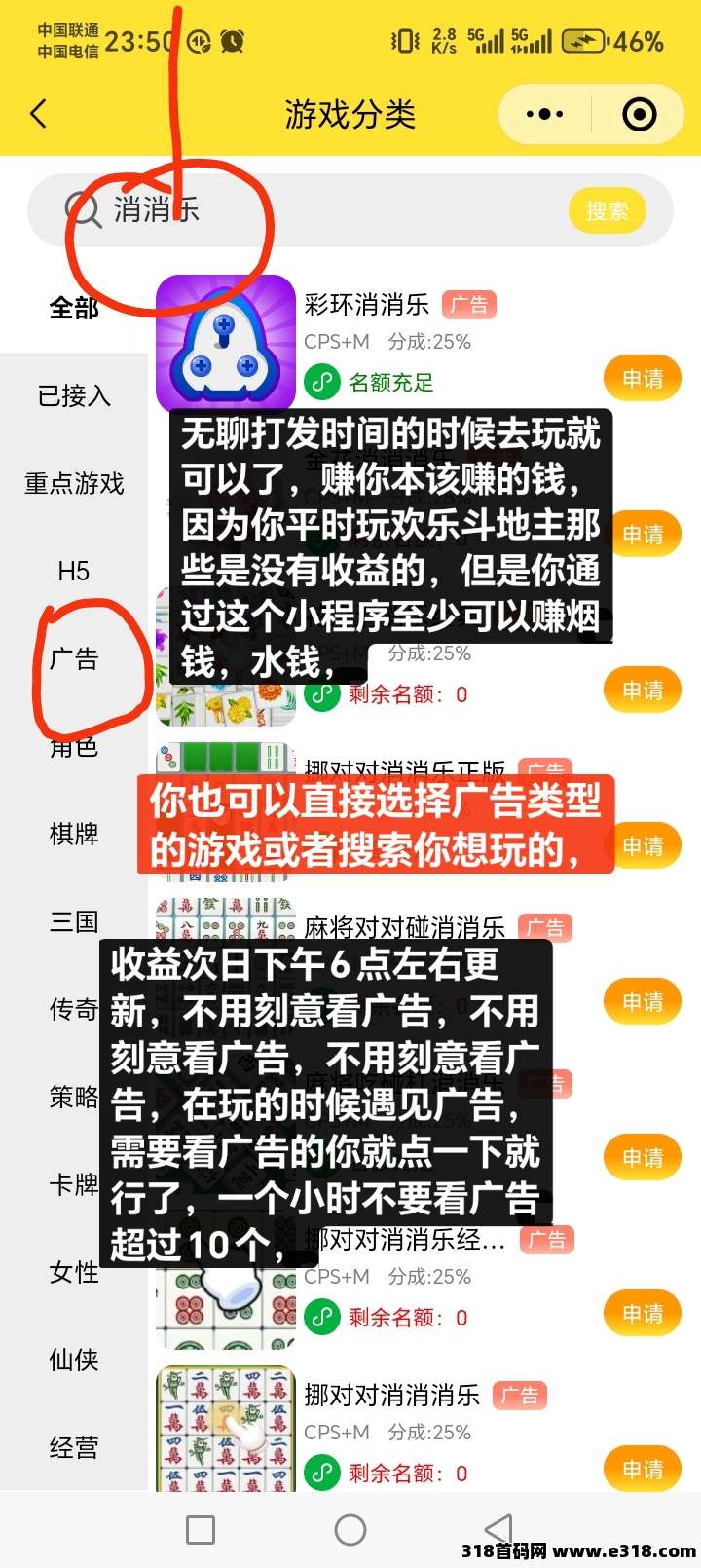Select the H5 category
Image resolution: width=701 pixels, height=1568 pixels.
[x=74, y=572]
